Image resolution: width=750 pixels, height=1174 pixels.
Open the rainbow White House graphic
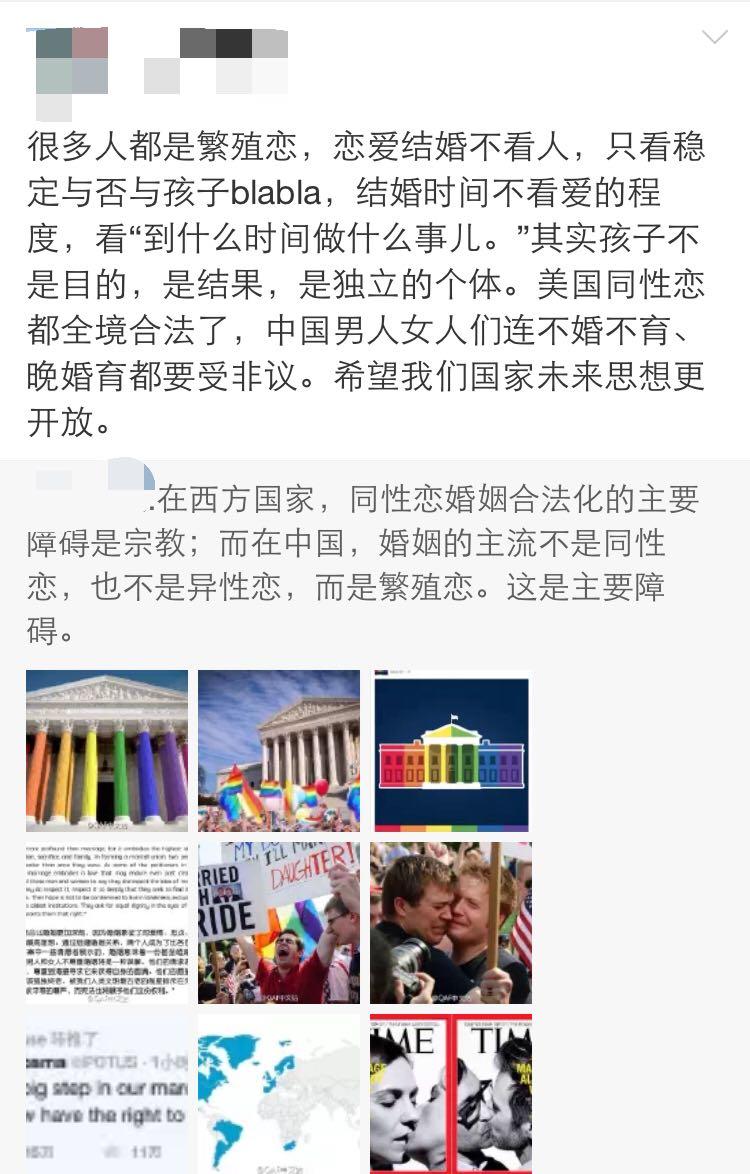451,750
